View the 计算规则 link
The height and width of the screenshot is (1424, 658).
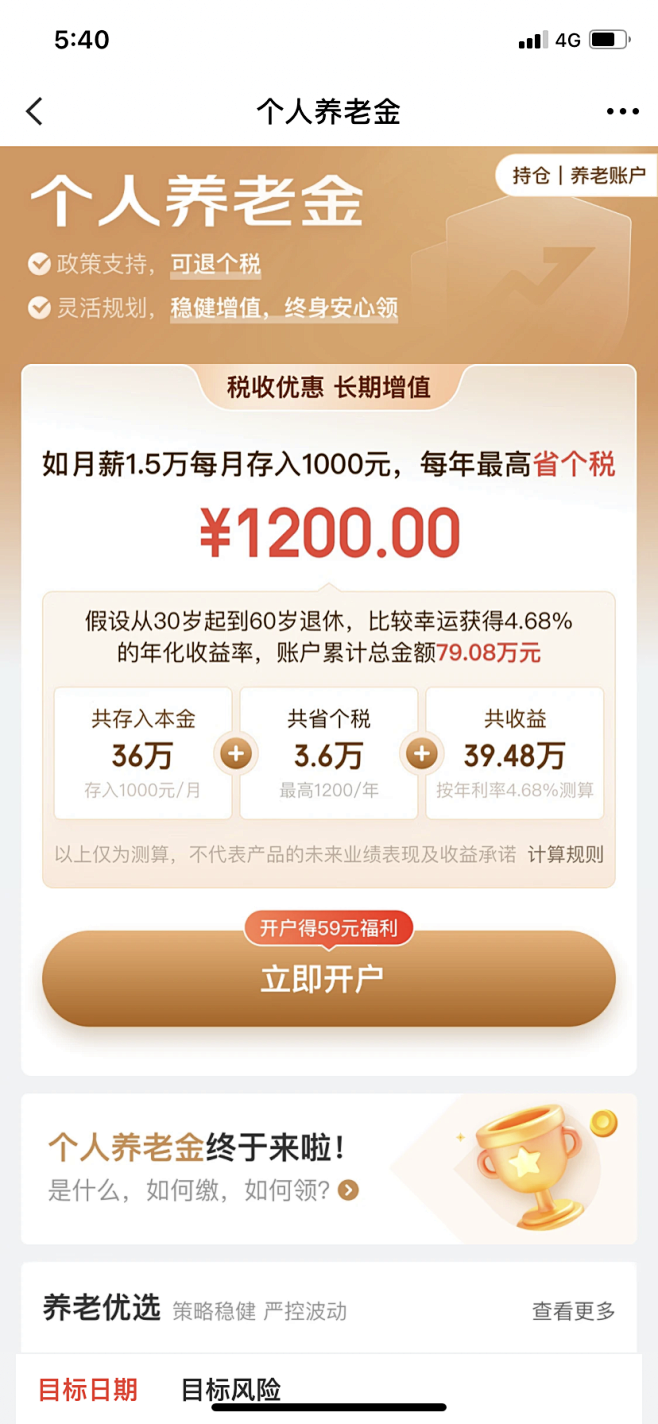pyautogui.click(x=566, y=855)
